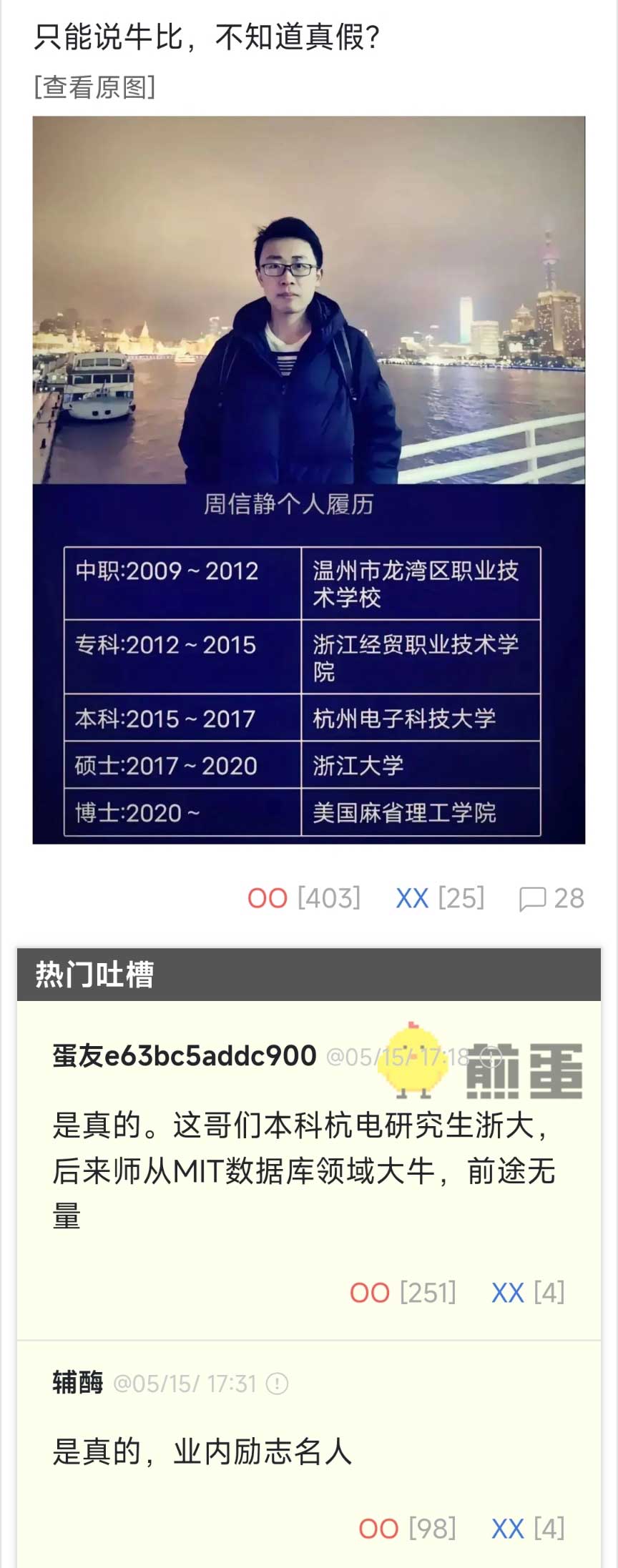Image resolution: width=618 pixels, height=1568 pixels.
Task: Open the 查看原图 original image link
Action: pyautogui.click(x=94, y=87)
